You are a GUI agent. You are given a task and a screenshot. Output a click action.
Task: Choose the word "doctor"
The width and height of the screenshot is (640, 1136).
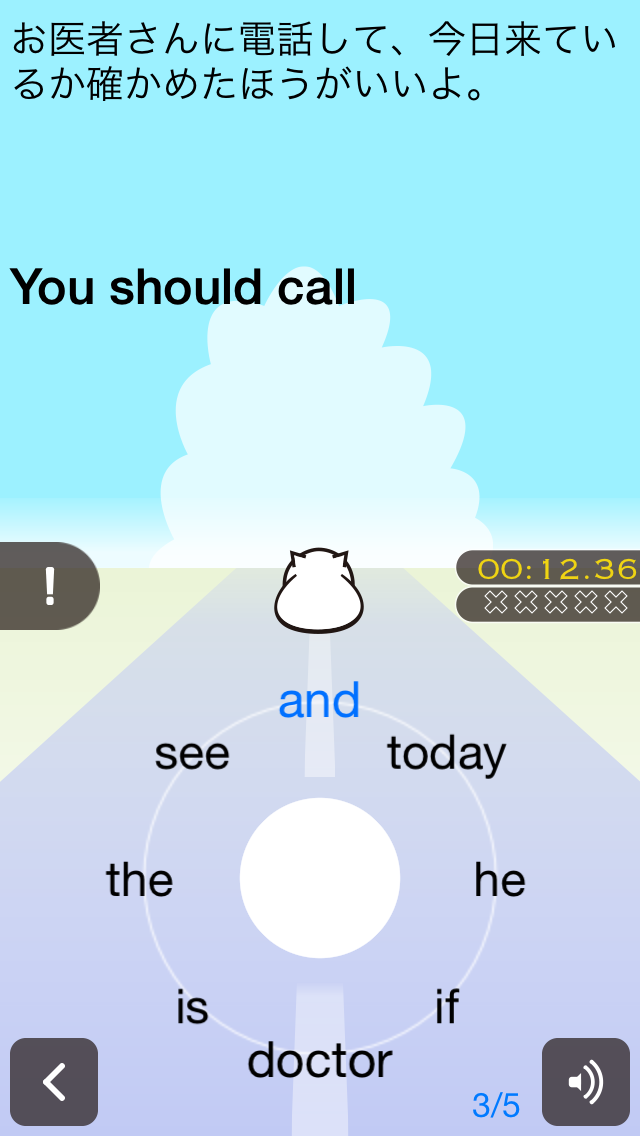(x=320, y=1061)
